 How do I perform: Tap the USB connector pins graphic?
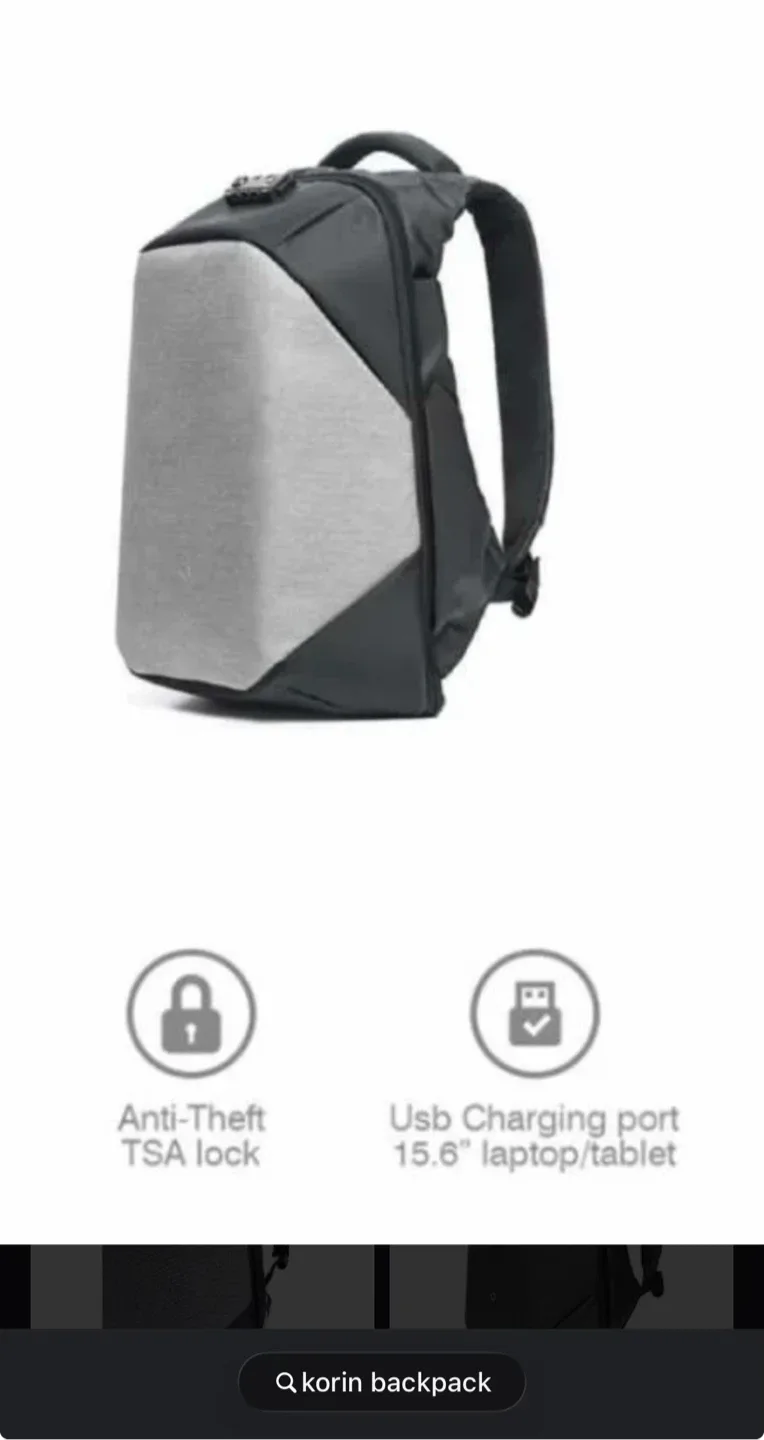tap(534, 995)
